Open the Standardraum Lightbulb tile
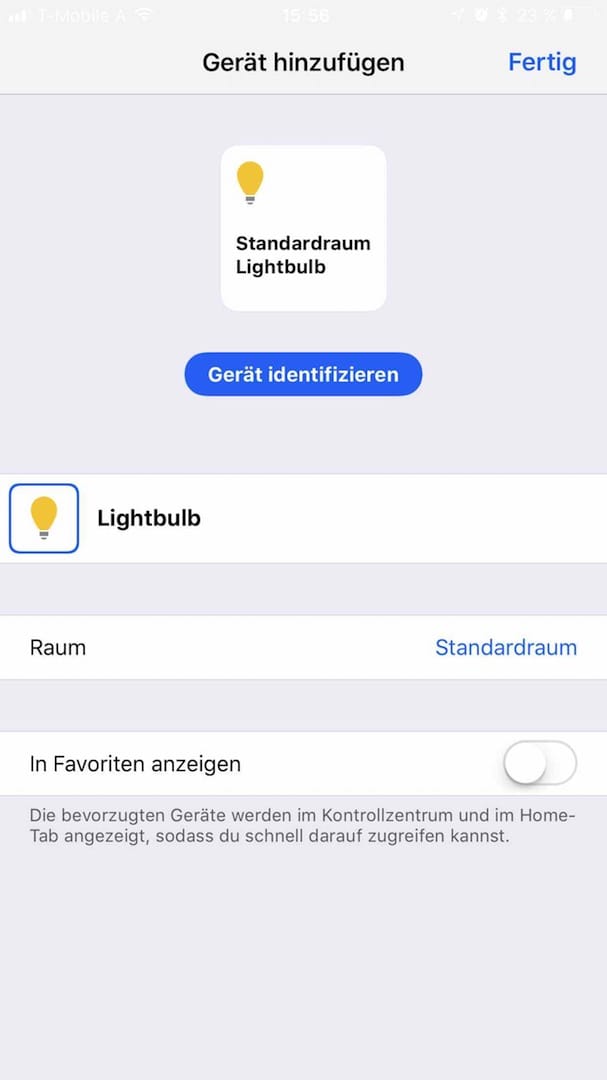 [303, 228]
